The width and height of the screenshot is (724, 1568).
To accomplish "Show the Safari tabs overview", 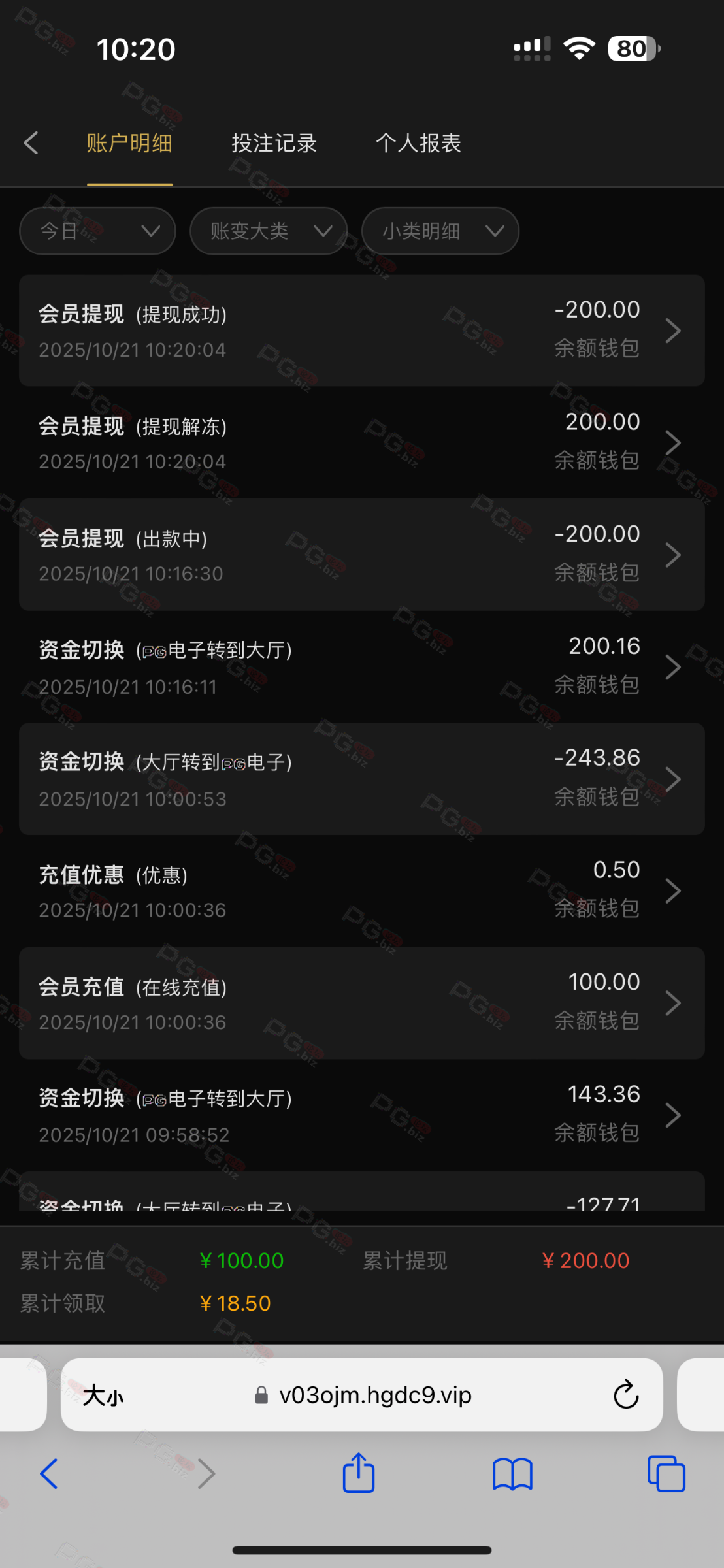I will [x=666, y=1473].
